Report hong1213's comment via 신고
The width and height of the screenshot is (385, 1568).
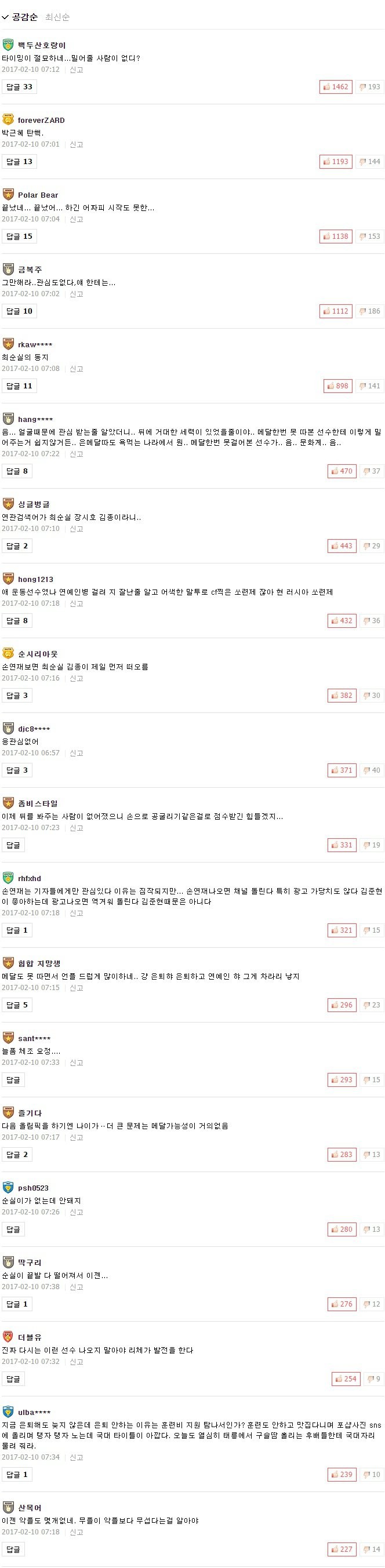pyautogui.click(x=76, y=603)
